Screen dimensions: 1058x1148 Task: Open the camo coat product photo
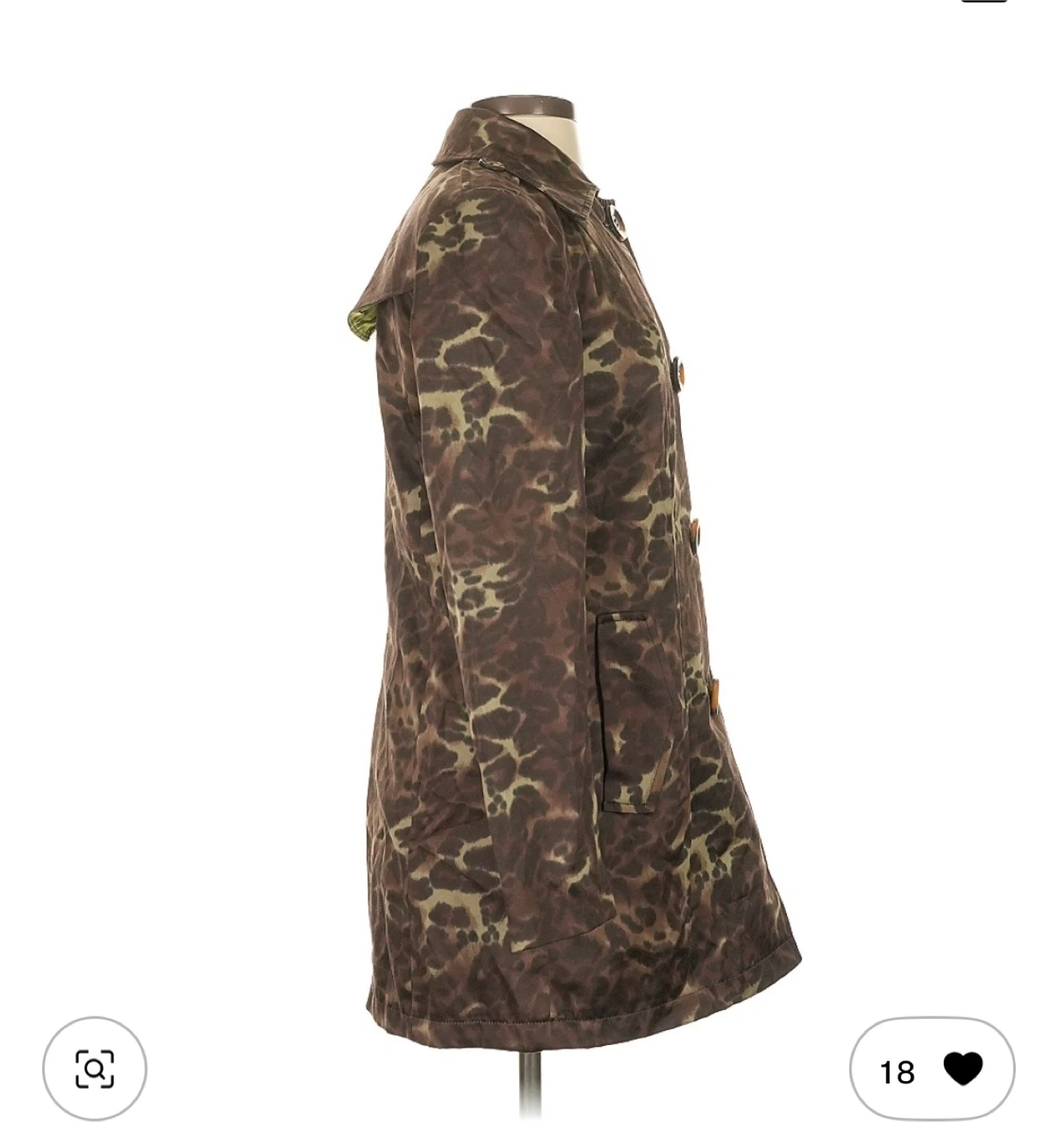point(558,558)
